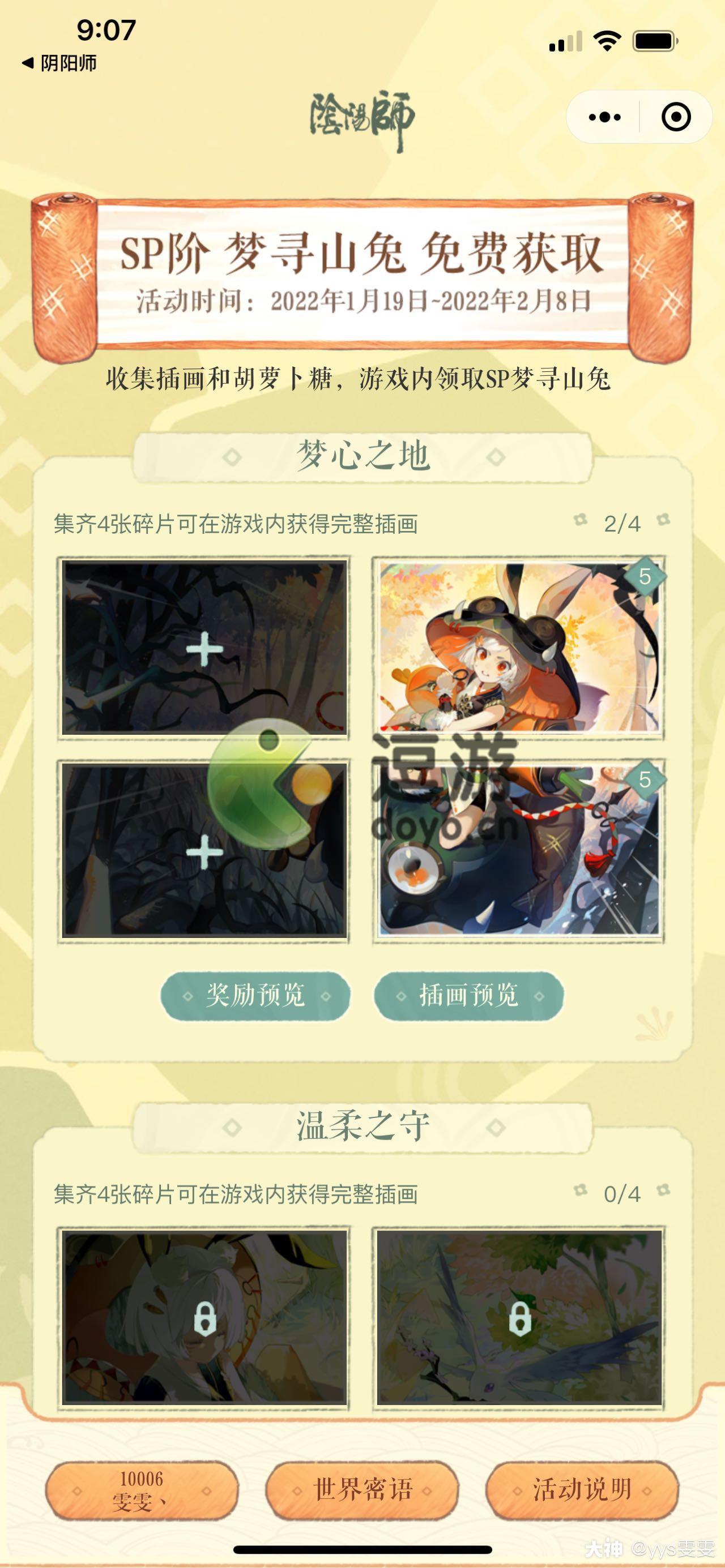Close the mini program via circle icon
Image resolution: width=725 pixels, height=1568 pixels.
tap(676, 117)
